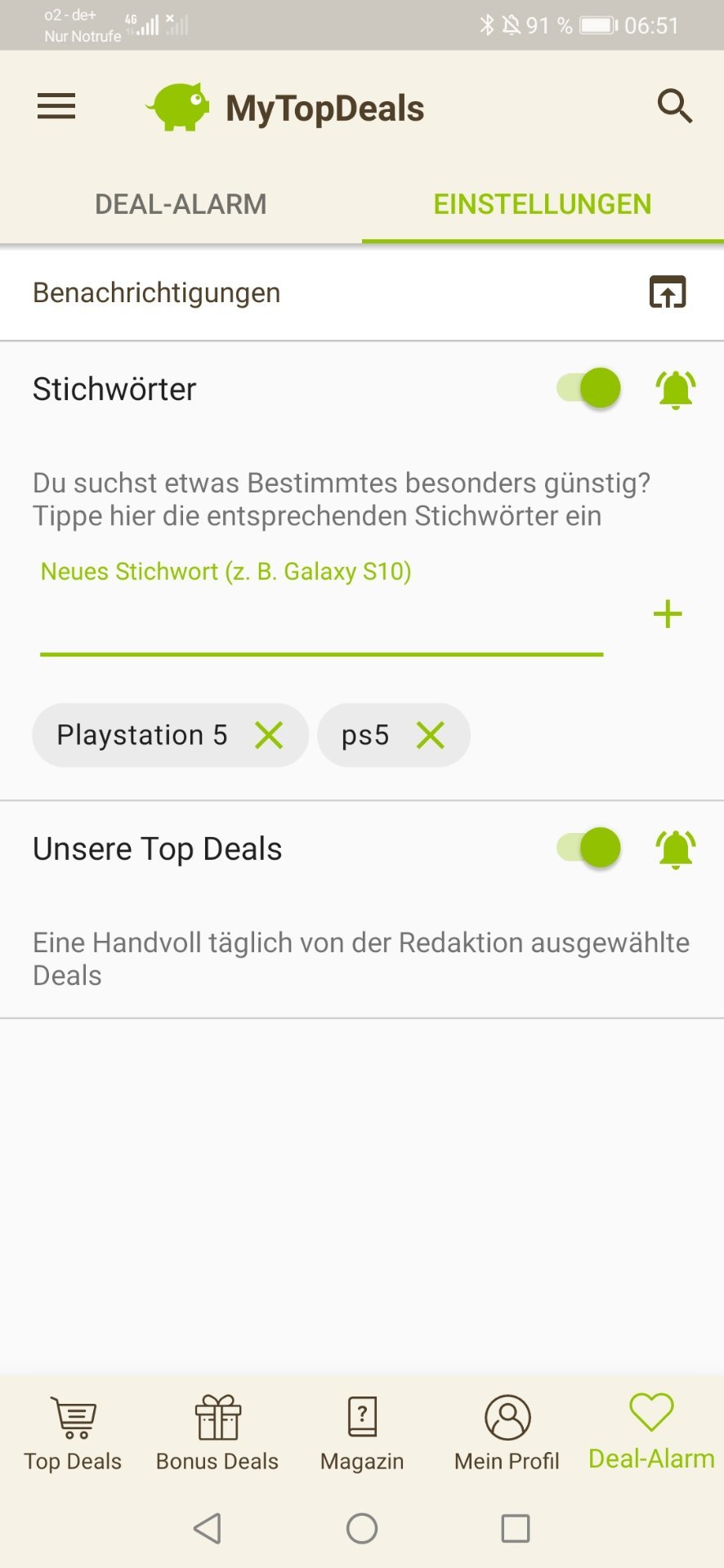The height and width of the screenshot is (1568, 724).
Task: Select the Einstellungen tab
Action: pyautogui.click(x=542, y=204)
